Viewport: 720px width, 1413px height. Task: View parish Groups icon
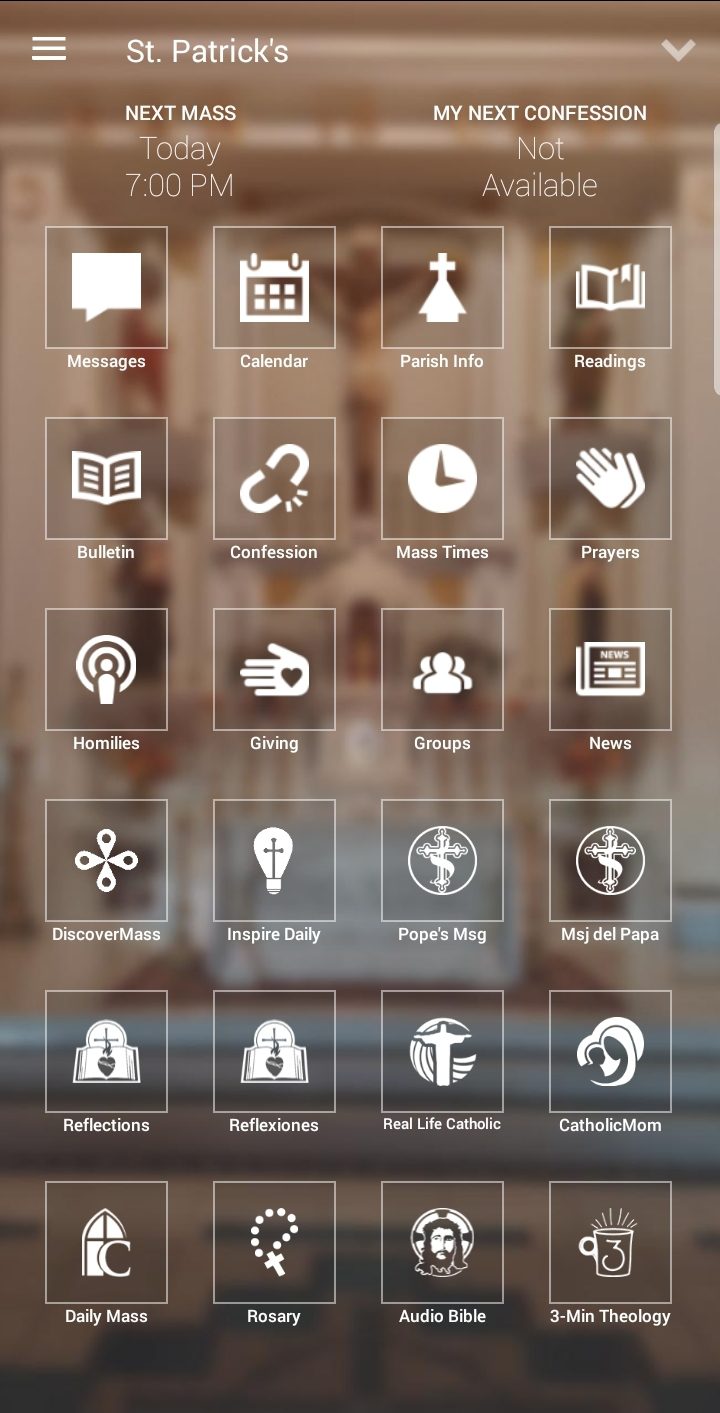tap(442, 669)
